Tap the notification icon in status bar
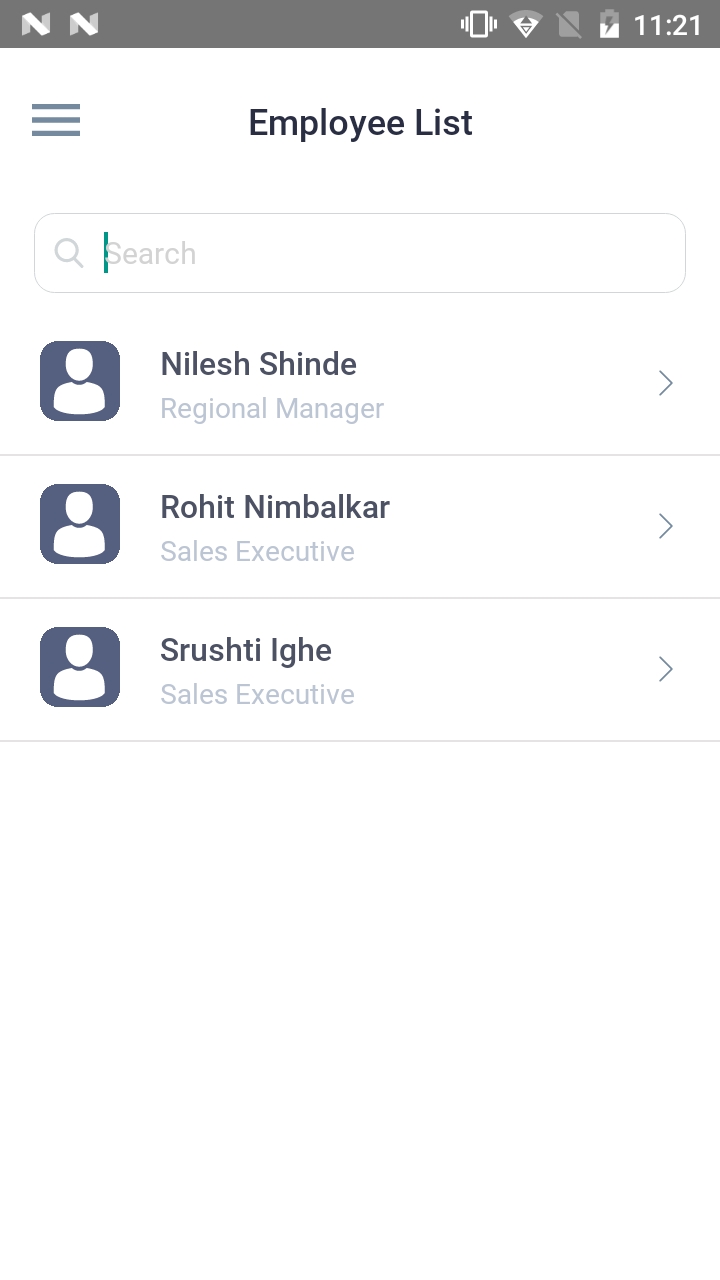The height and width of the screenshot is (1280, 720). coord(37,23)
